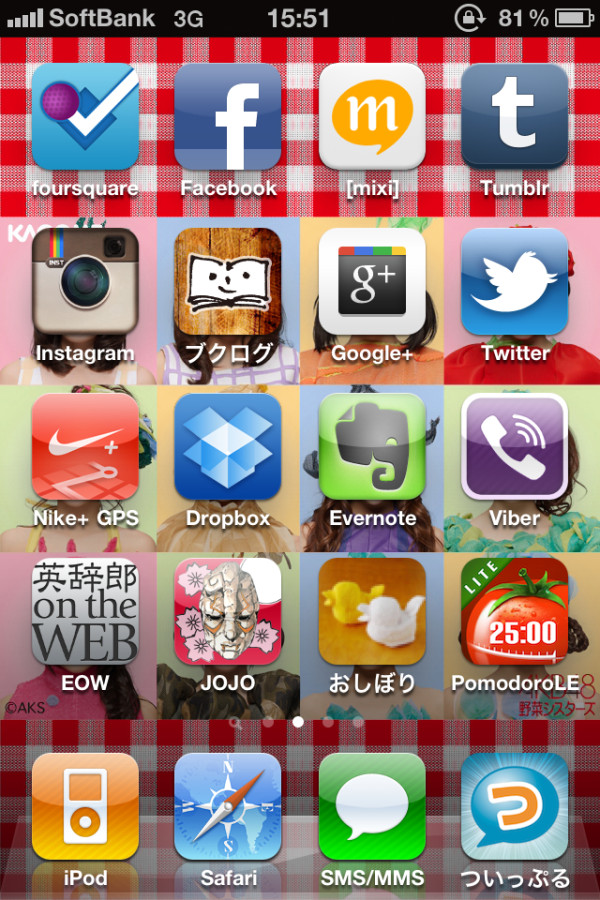Viewport: 600px width, 900px height.
Task: Launch the JOJO app
Action: pyautogui.click(x=228, y=612)
